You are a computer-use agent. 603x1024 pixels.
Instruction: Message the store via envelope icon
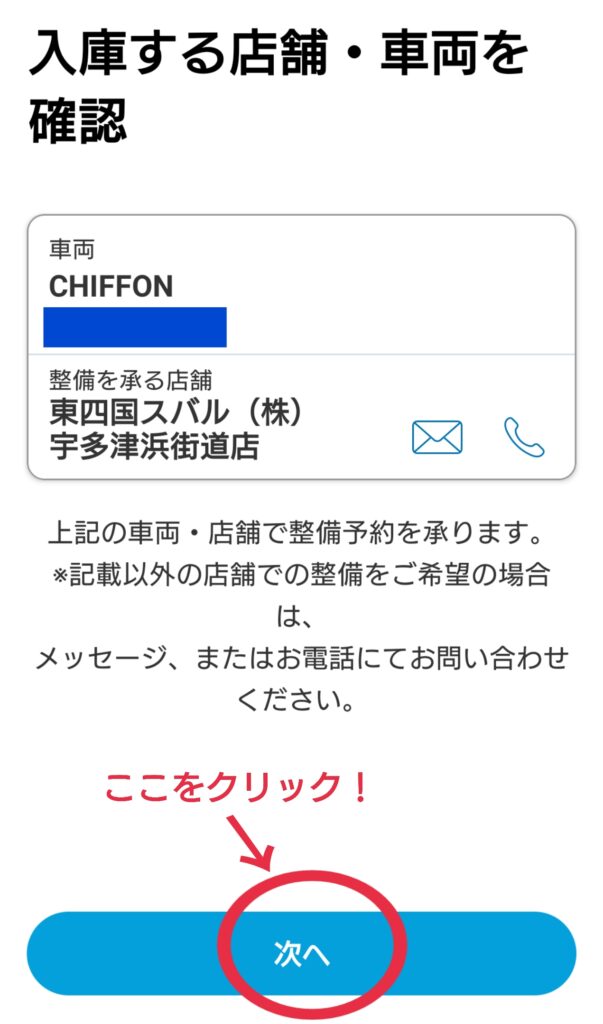click(437, 437)
